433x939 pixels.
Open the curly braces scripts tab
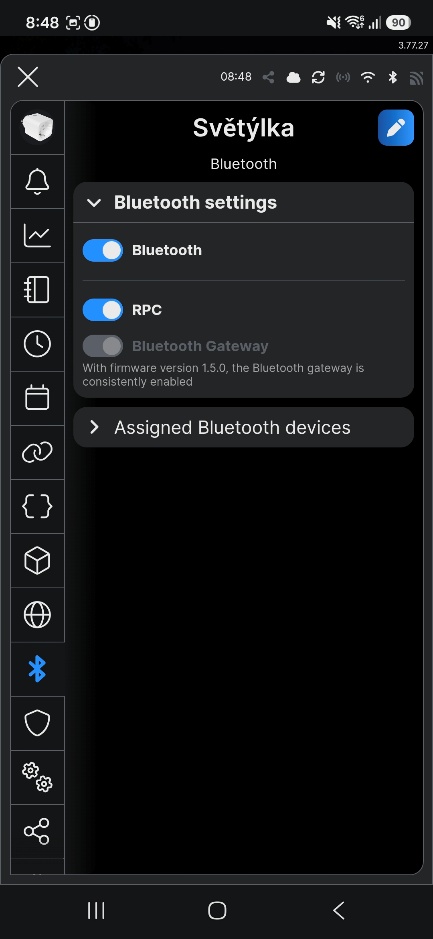point(37,507)
